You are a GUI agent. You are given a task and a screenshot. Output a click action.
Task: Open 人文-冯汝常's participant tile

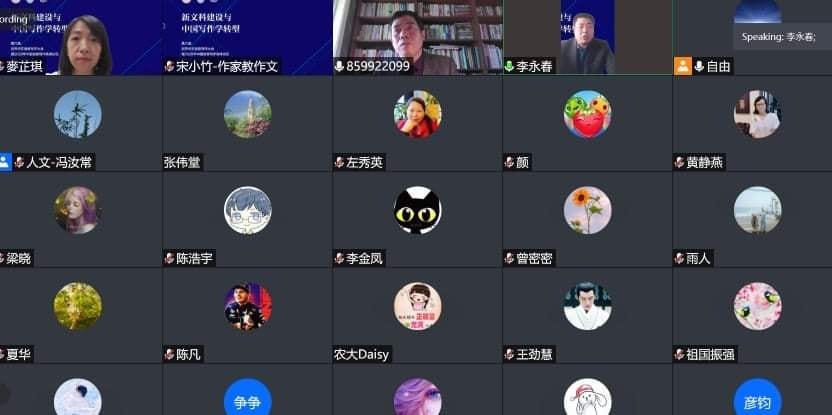78,123
